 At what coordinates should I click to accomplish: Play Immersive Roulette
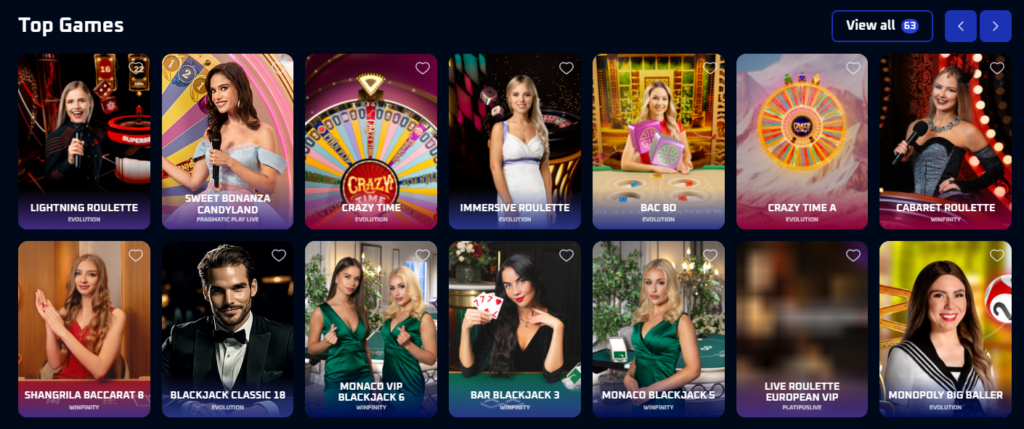coord(514,140)
